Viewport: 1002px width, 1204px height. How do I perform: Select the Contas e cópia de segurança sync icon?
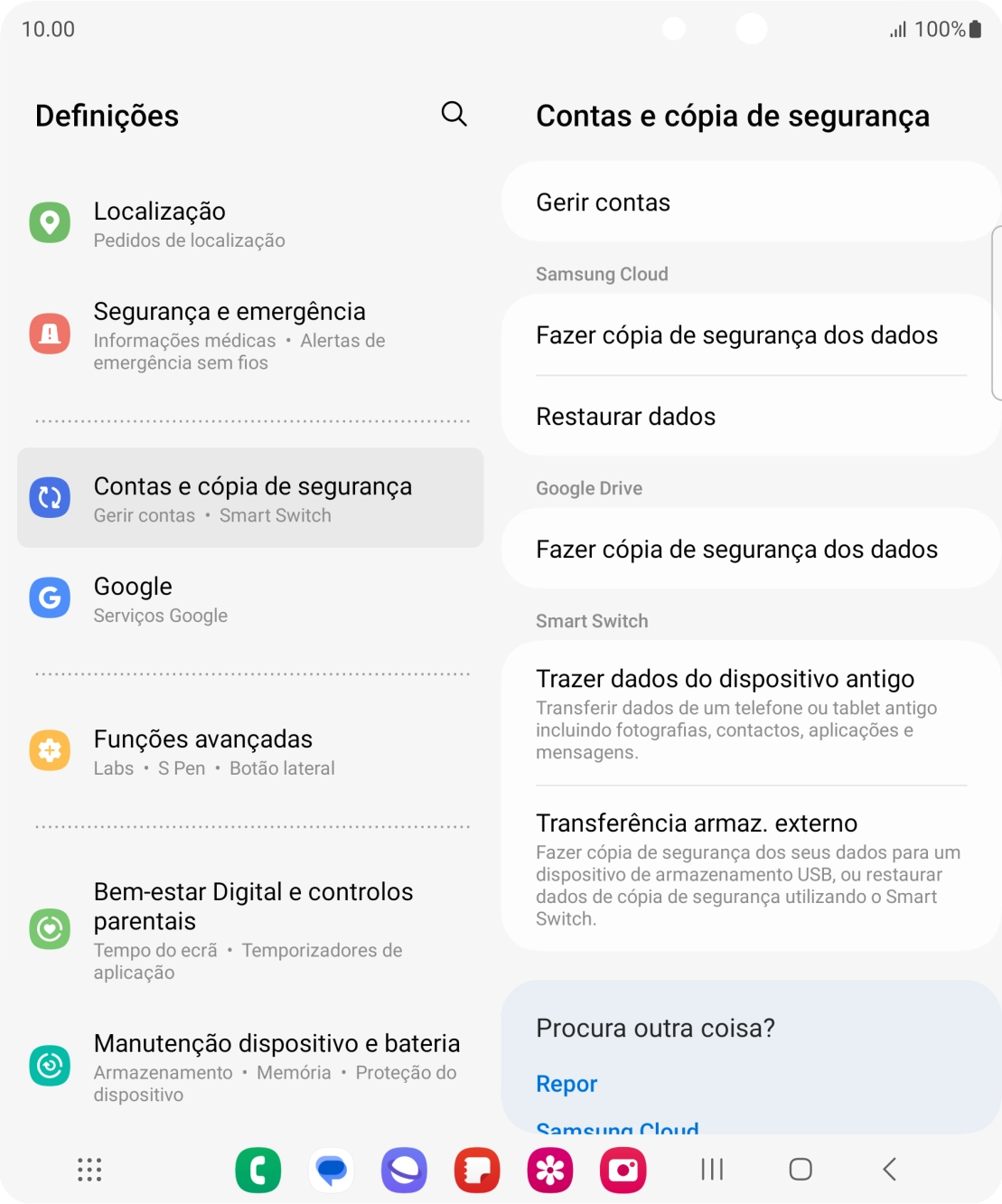[x=51, y=497]
